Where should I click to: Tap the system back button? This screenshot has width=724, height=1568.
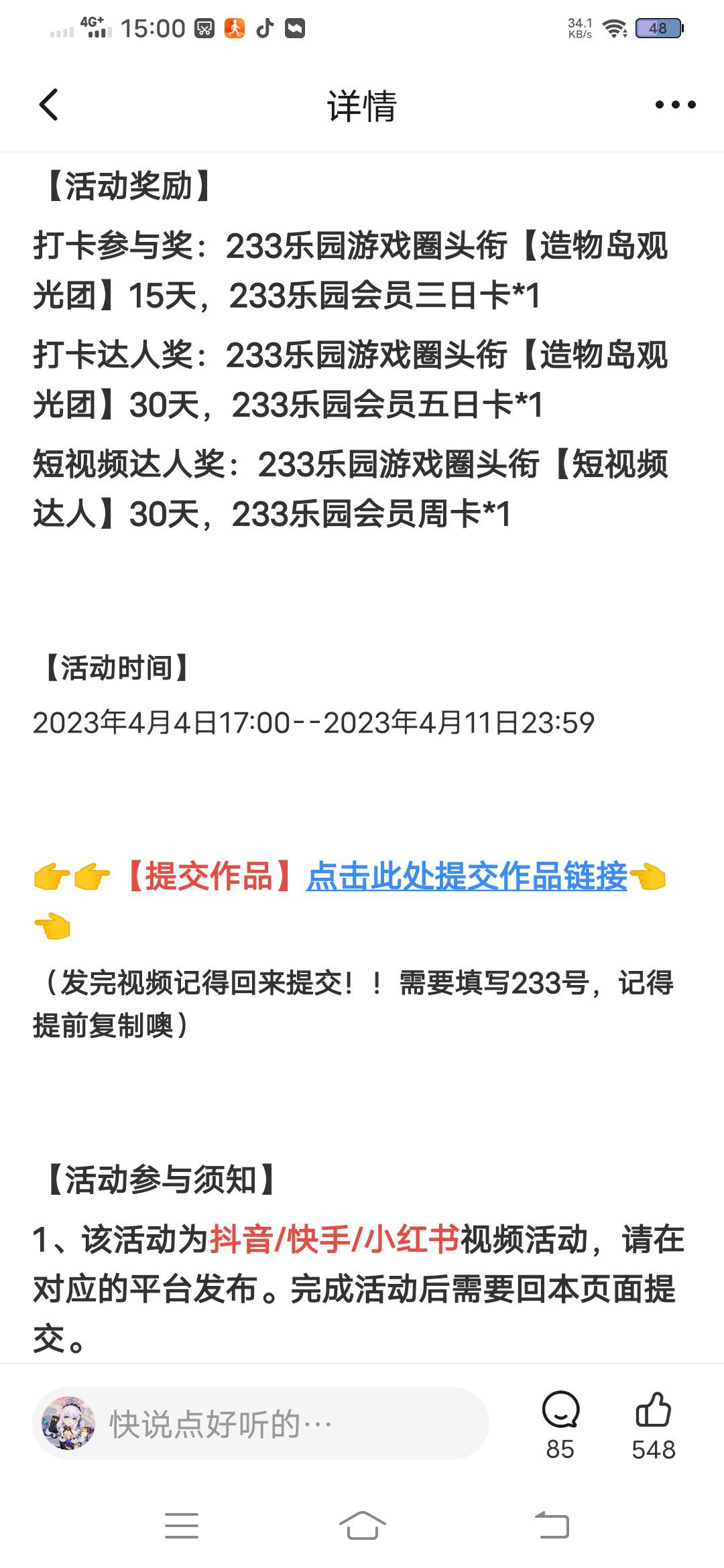(552, 1526)
